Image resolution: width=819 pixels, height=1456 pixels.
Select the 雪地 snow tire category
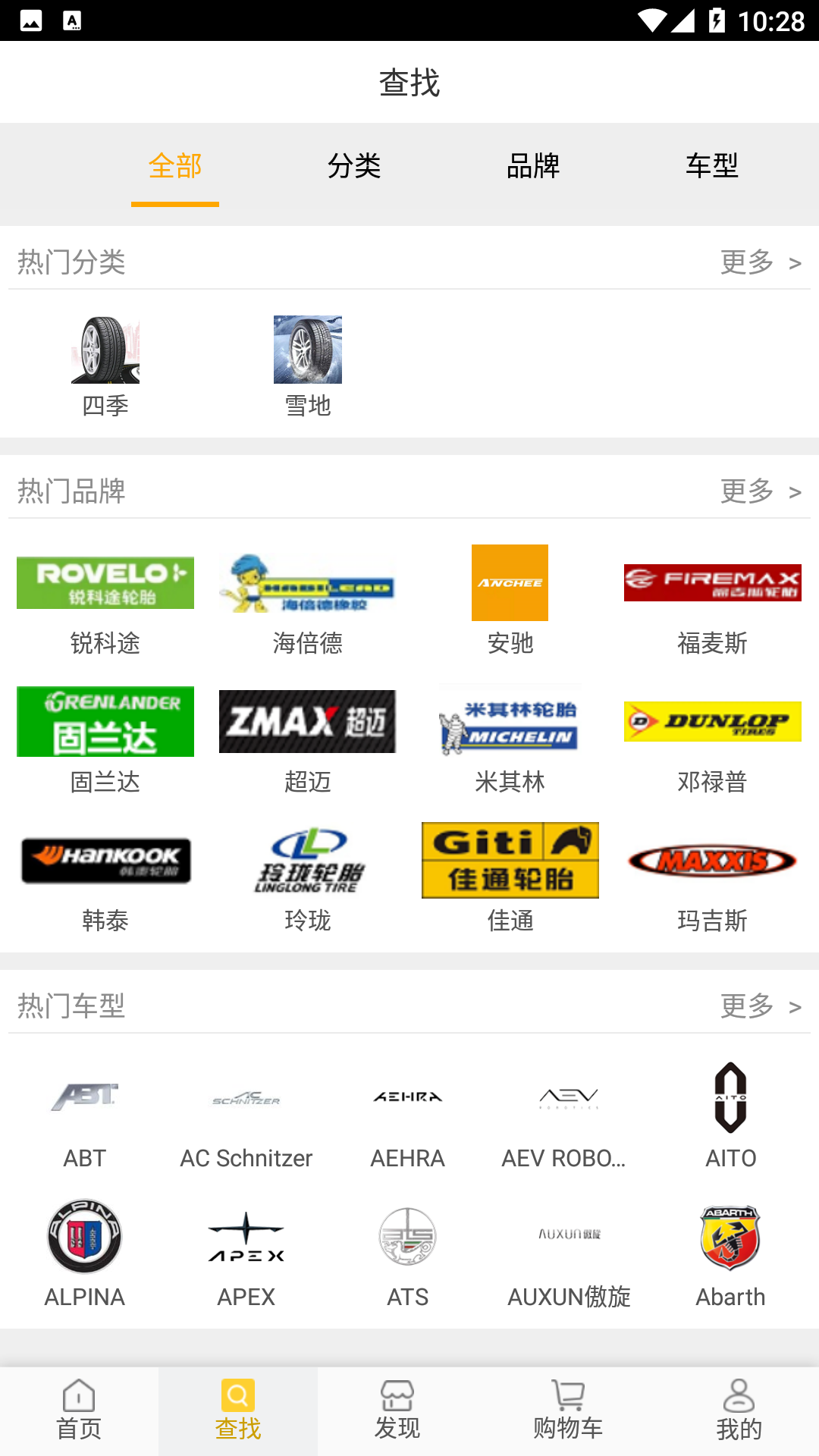[307, 350]
